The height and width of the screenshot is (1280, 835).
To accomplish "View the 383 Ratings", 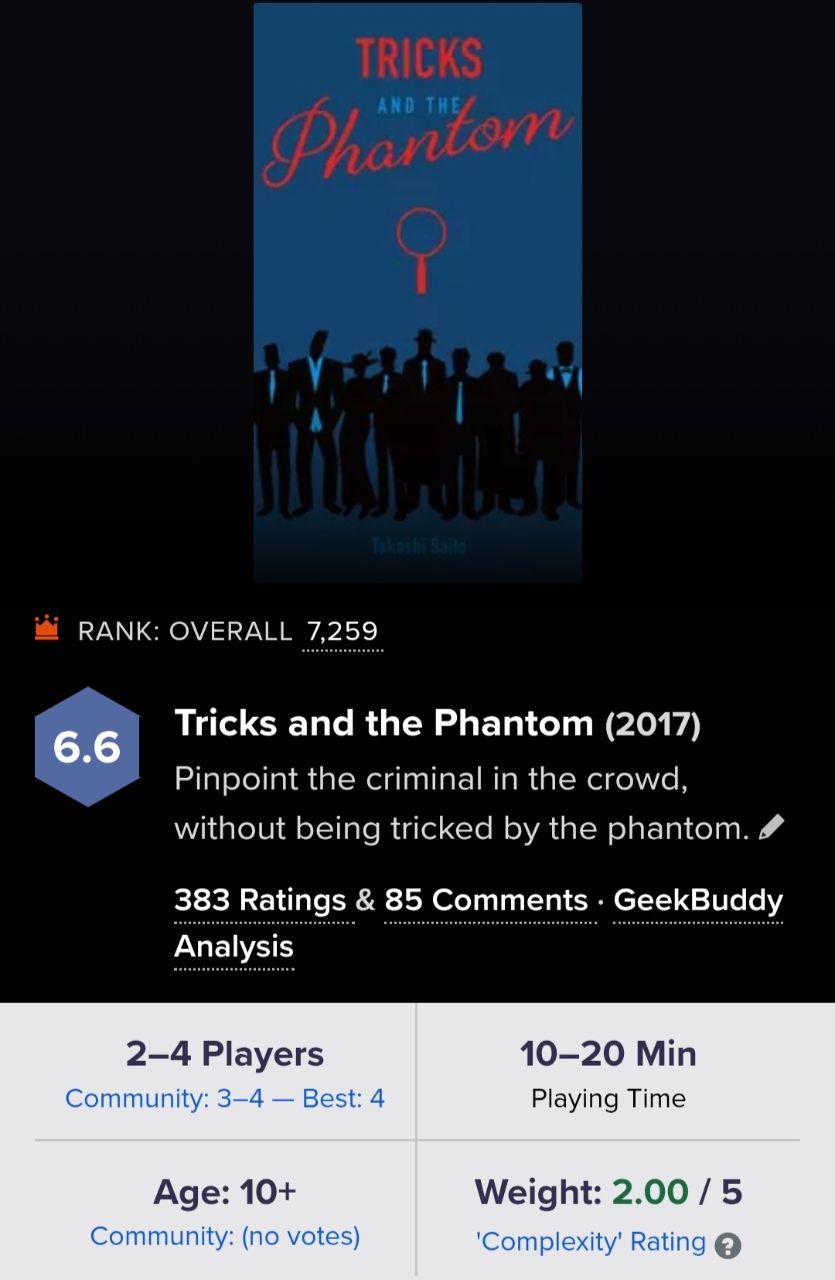I will 260,900.
